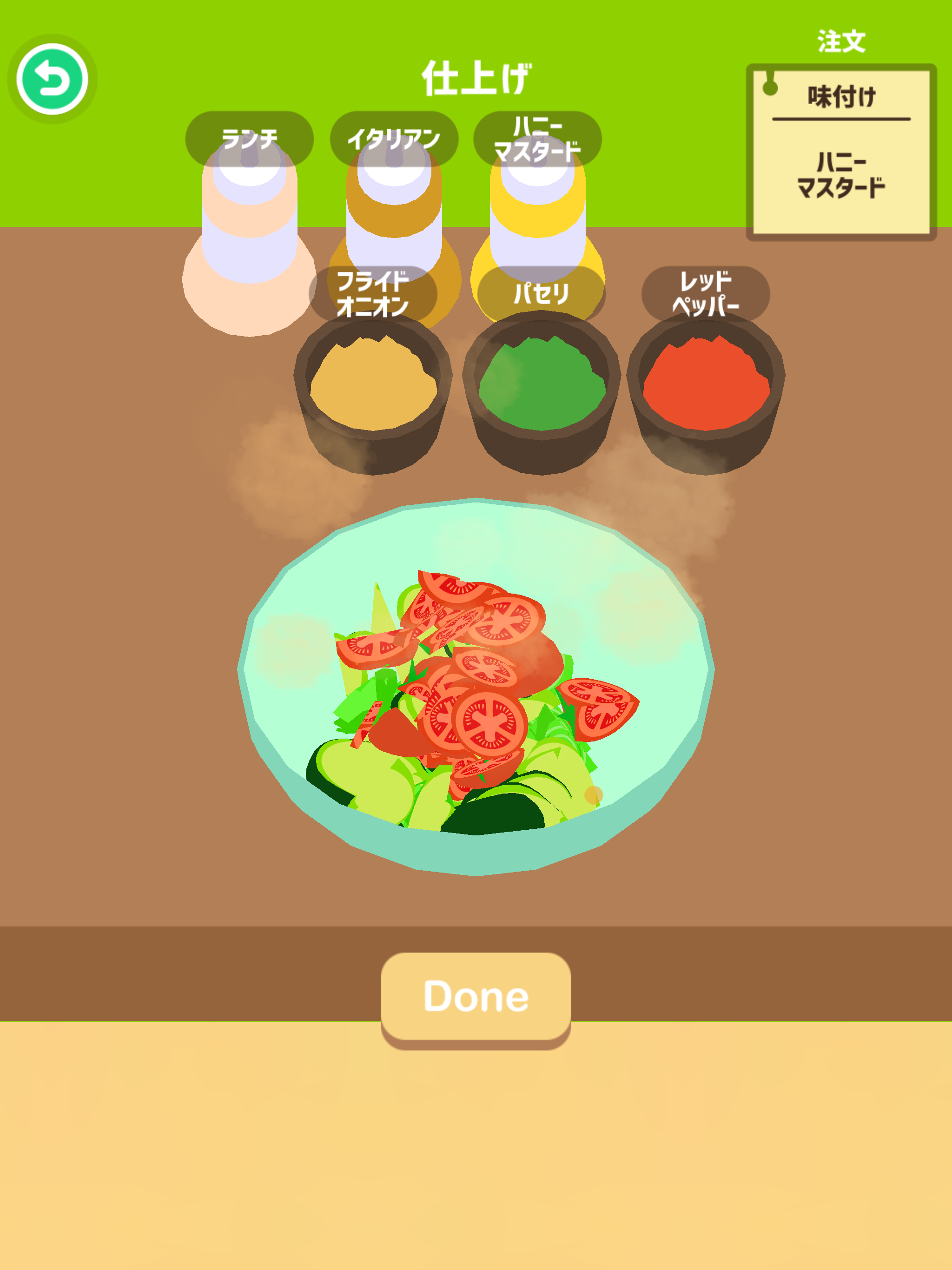Add フライドオニオン topping from the bowl
Viewport: 952px width, 1270px height.
pyautogui.click(x=373, y=390)
